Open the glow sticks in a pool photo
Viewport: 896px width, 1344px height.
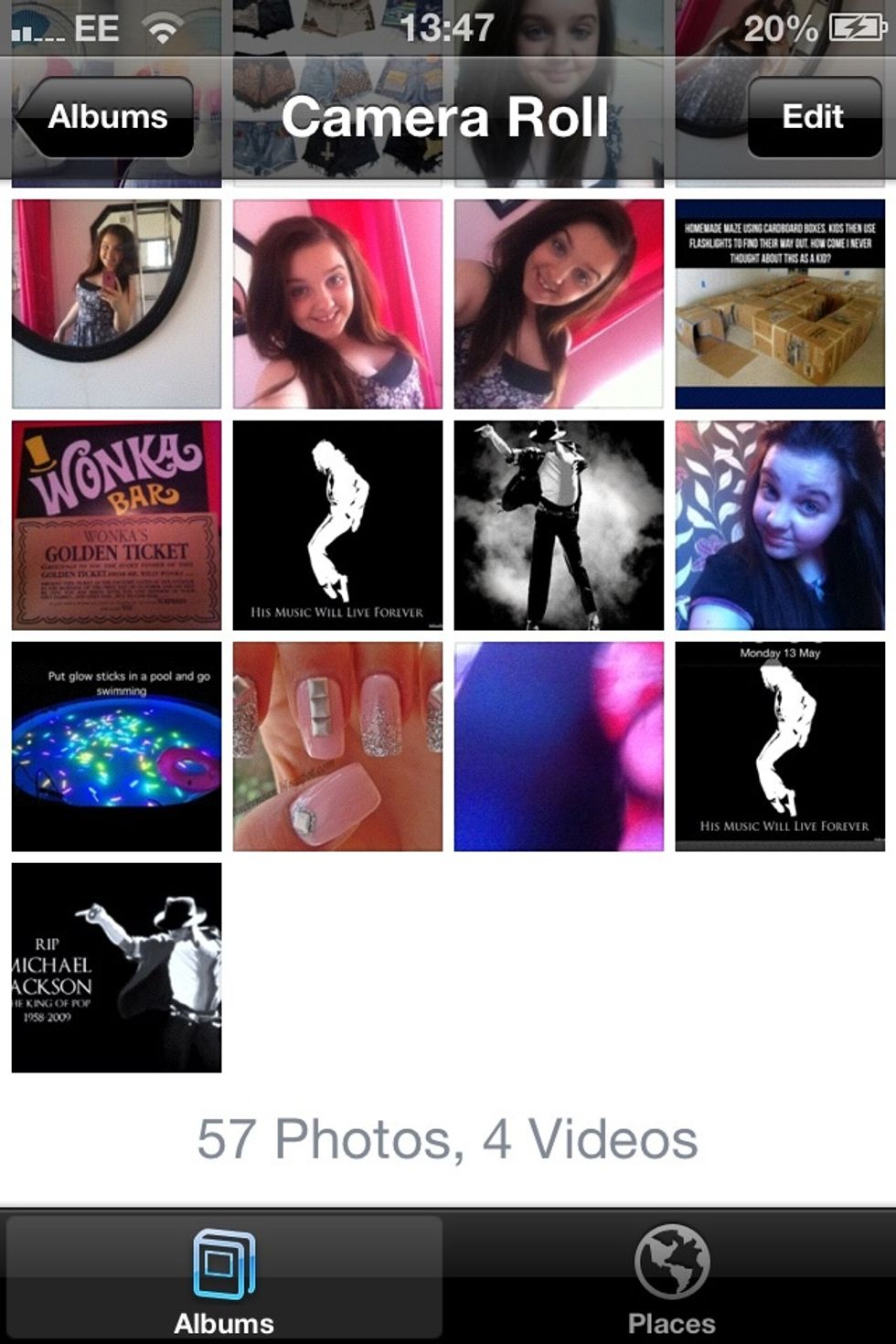click(x=116, y=746)
